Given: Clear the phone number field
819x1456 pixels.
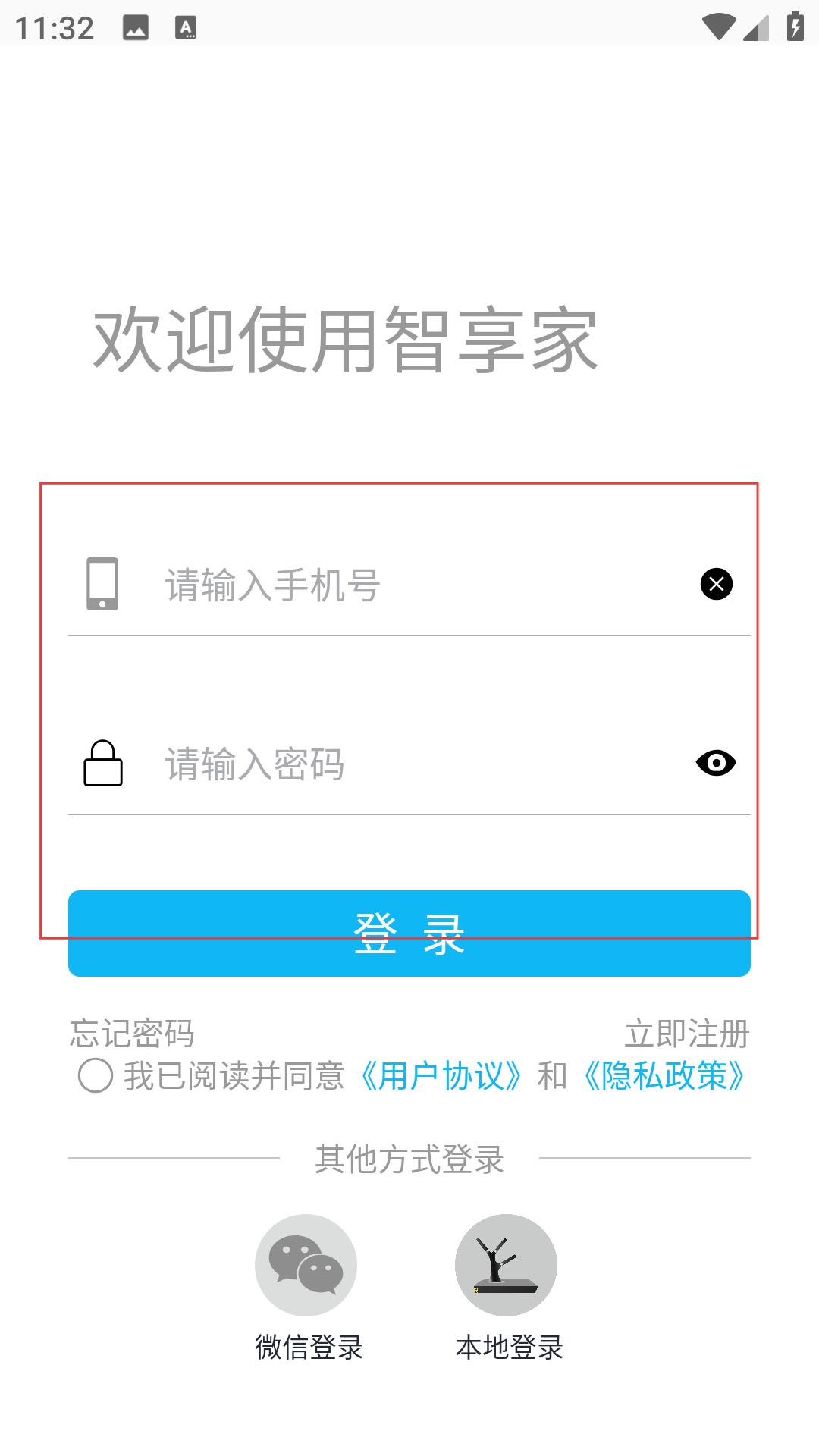Looking at the screenshot, I should click(x=717, y=584).
